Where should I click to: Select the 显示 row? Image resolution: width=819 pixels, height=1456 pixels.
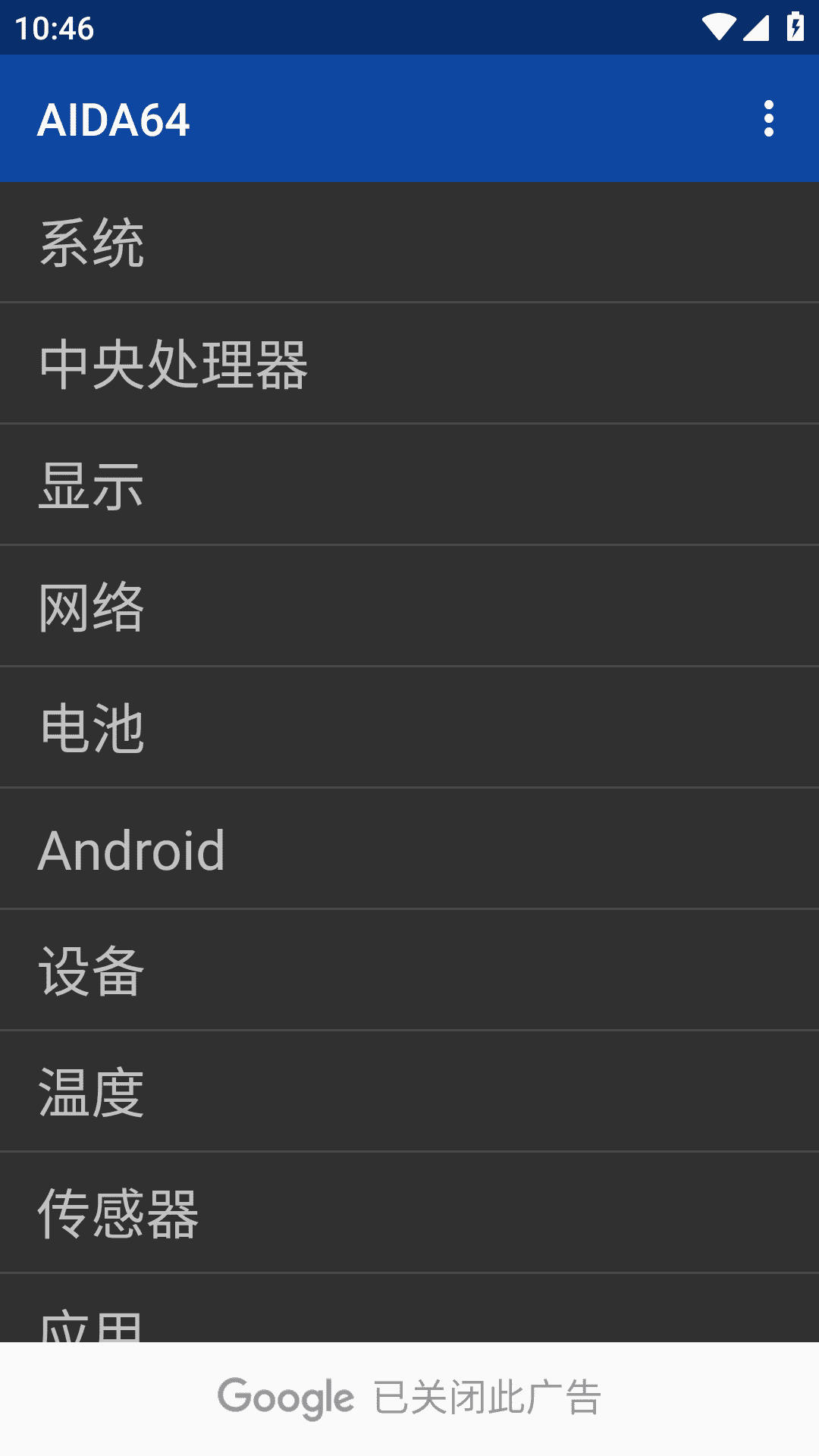[x=409, y=485]
